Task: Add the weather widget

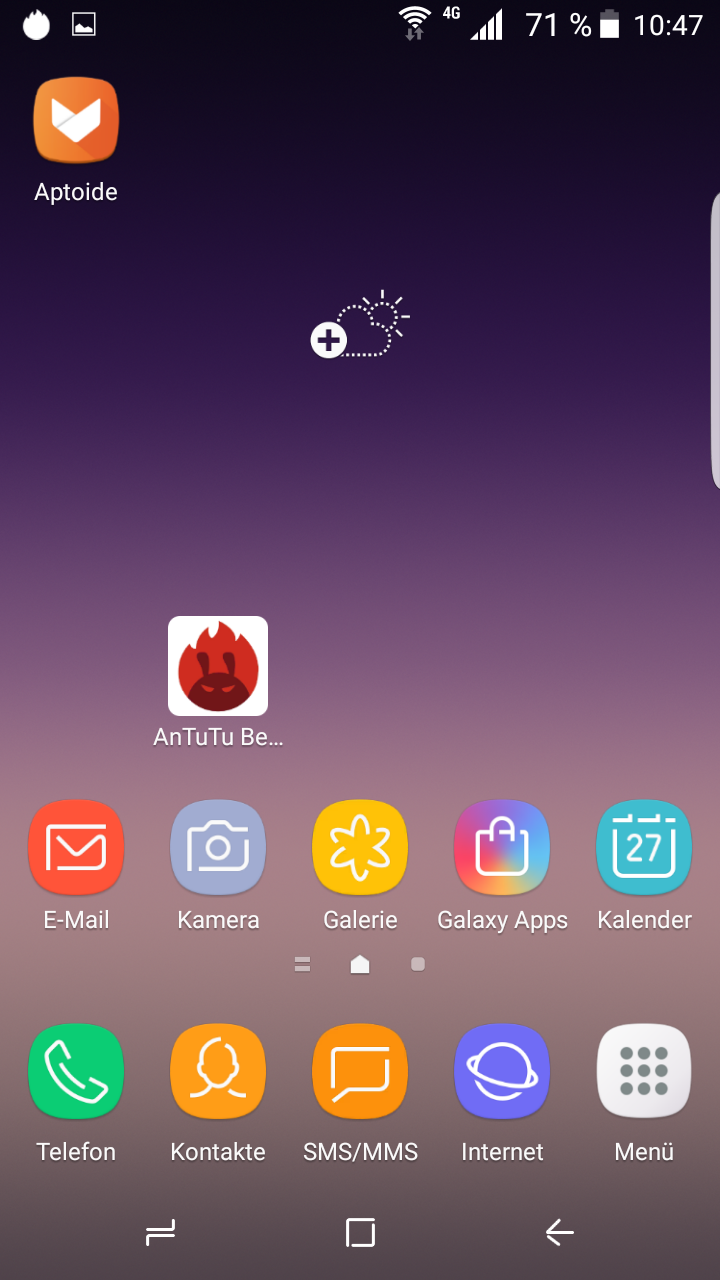Action: coord(360,325)
